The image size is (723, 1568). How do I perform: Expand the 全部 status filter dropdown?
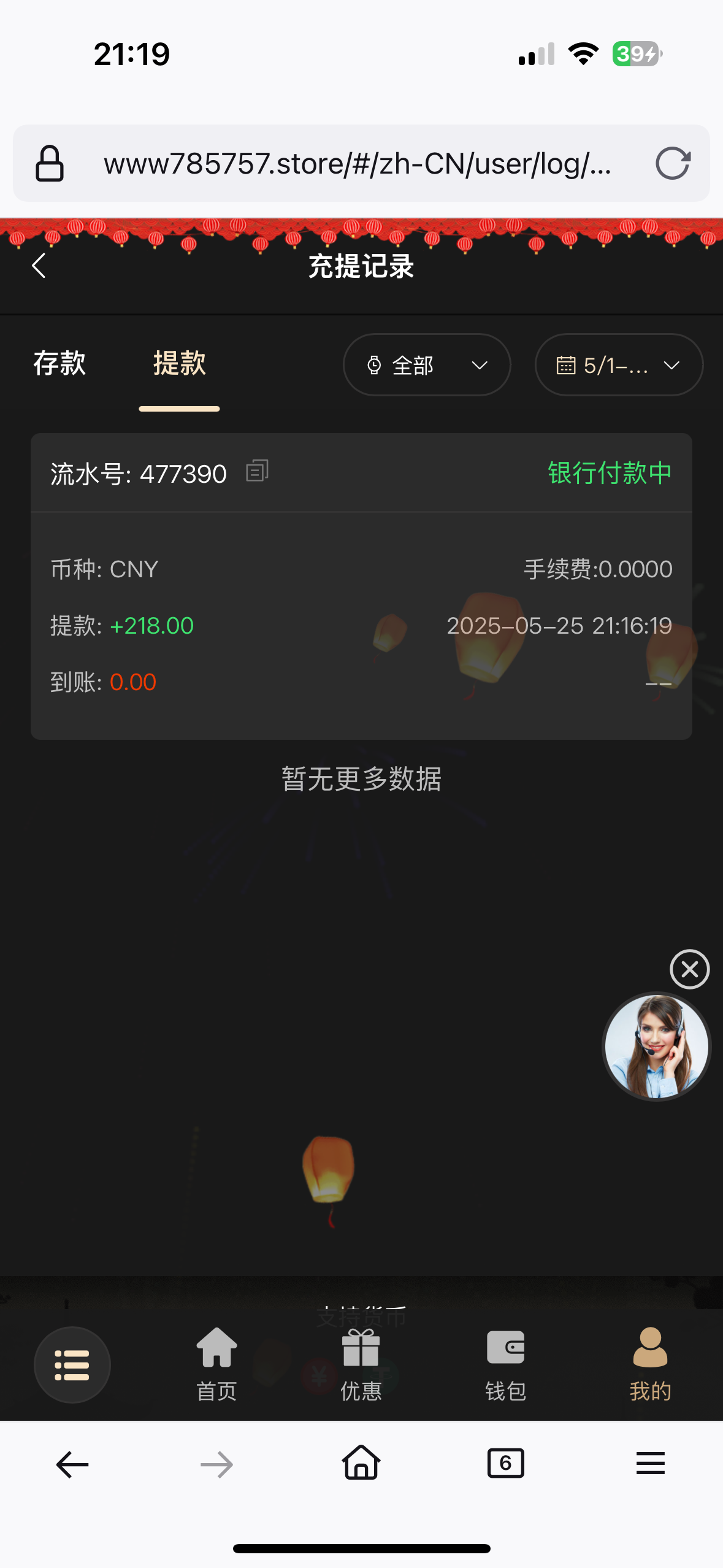point(427,365)
